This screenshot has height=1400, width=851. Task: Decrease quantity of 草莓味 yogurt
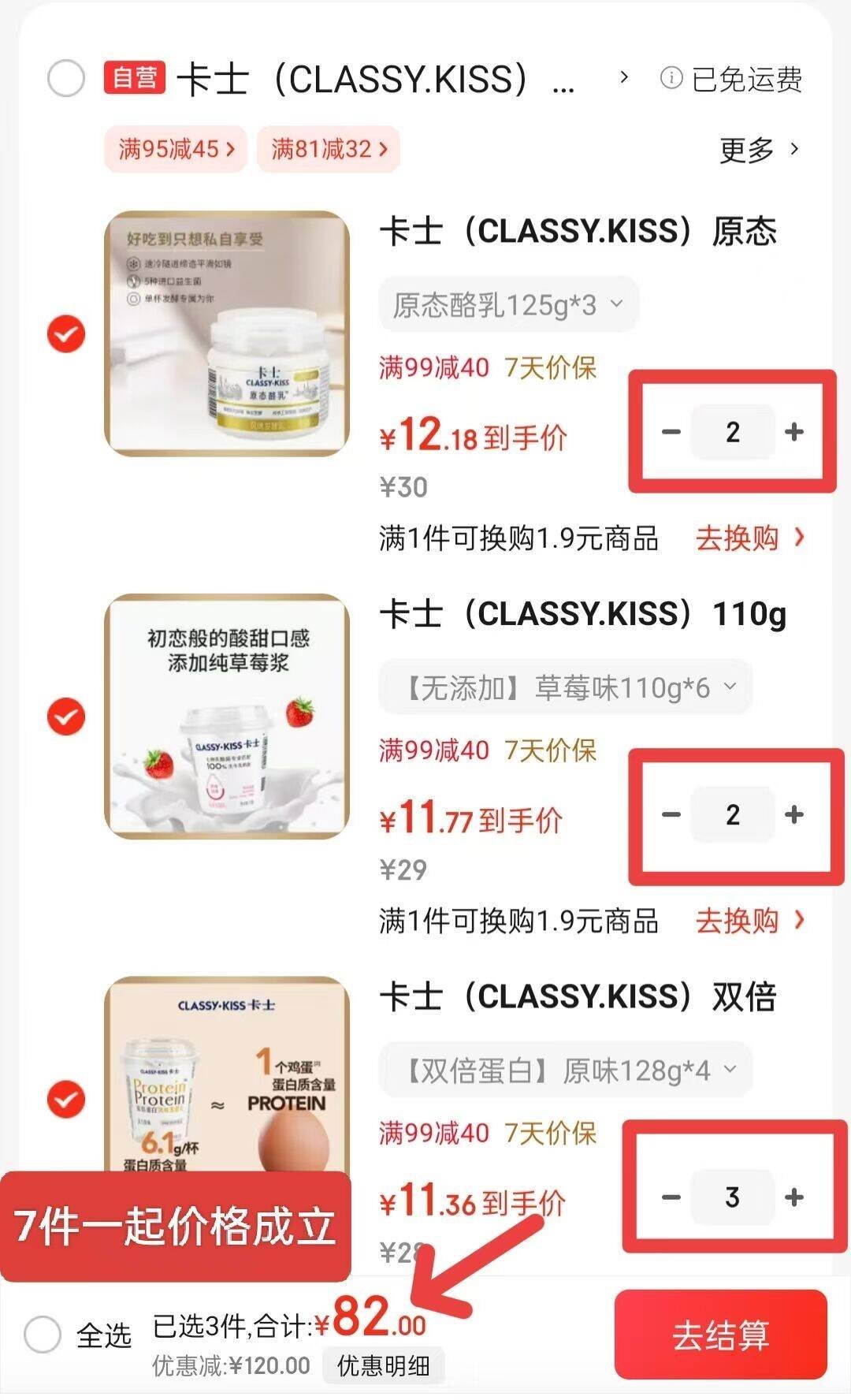[x=671, y=814]
